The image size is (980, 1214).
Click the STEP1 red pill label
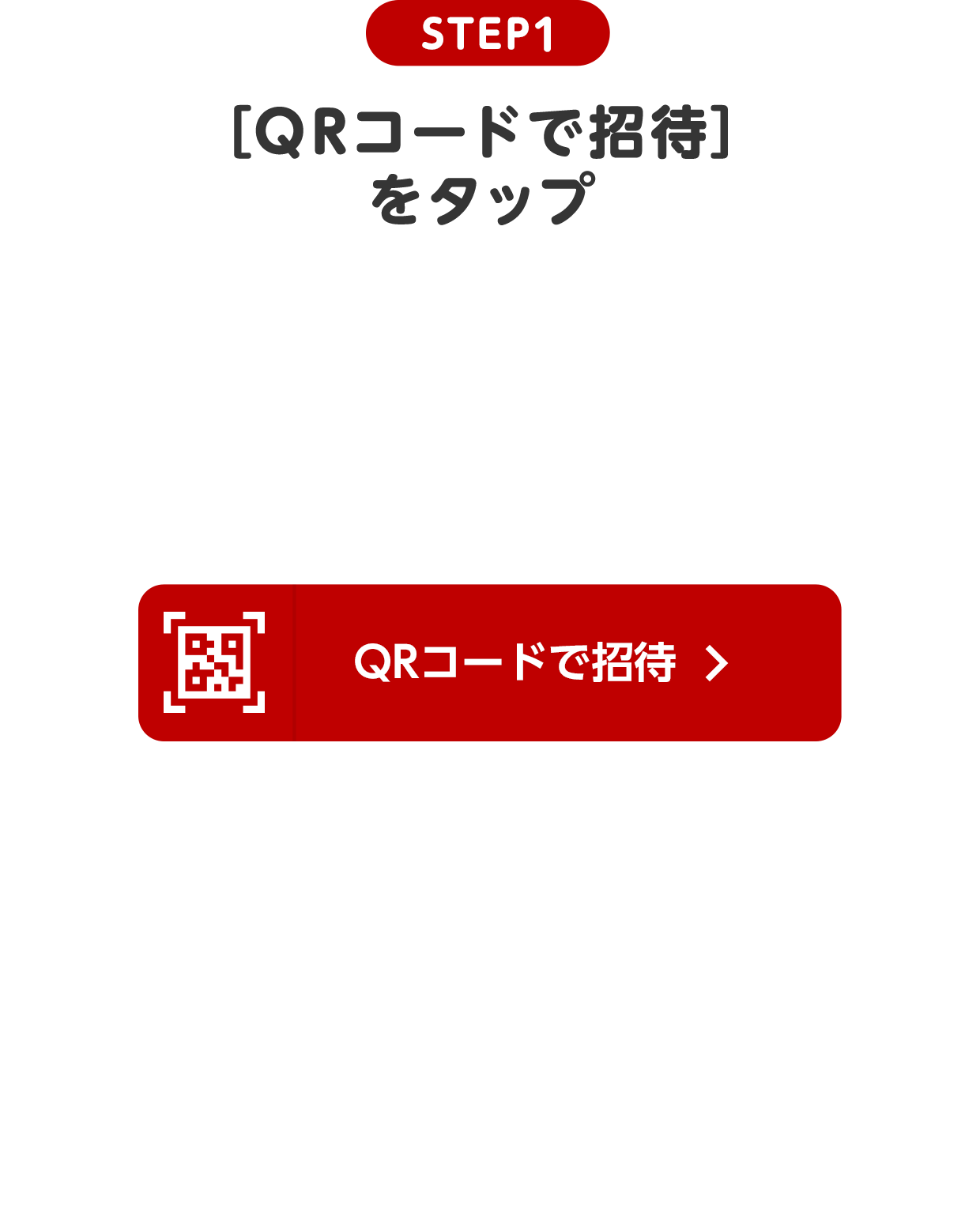pyautogui.click(x=488, y=34)
